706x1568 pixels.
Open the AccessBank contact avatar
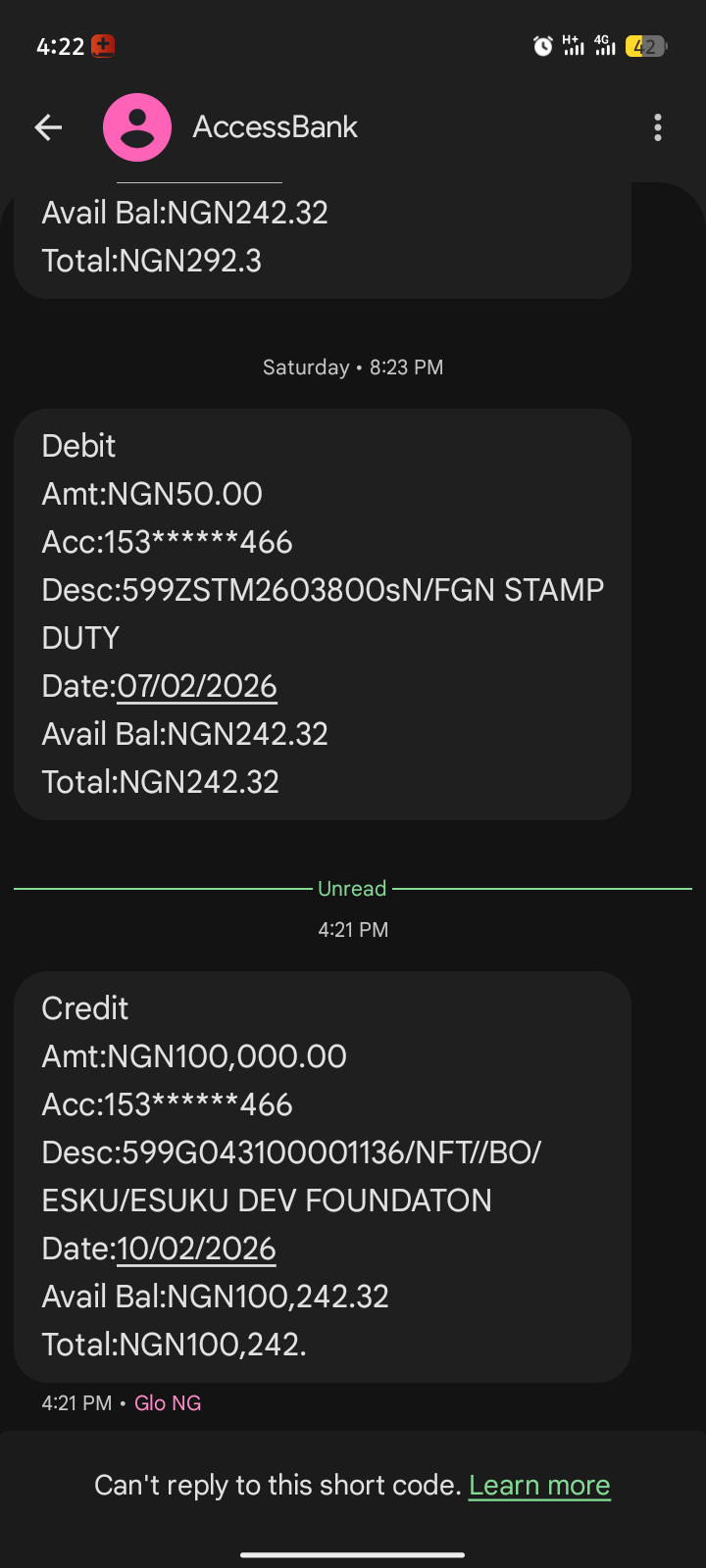click(x=137, y=127)
